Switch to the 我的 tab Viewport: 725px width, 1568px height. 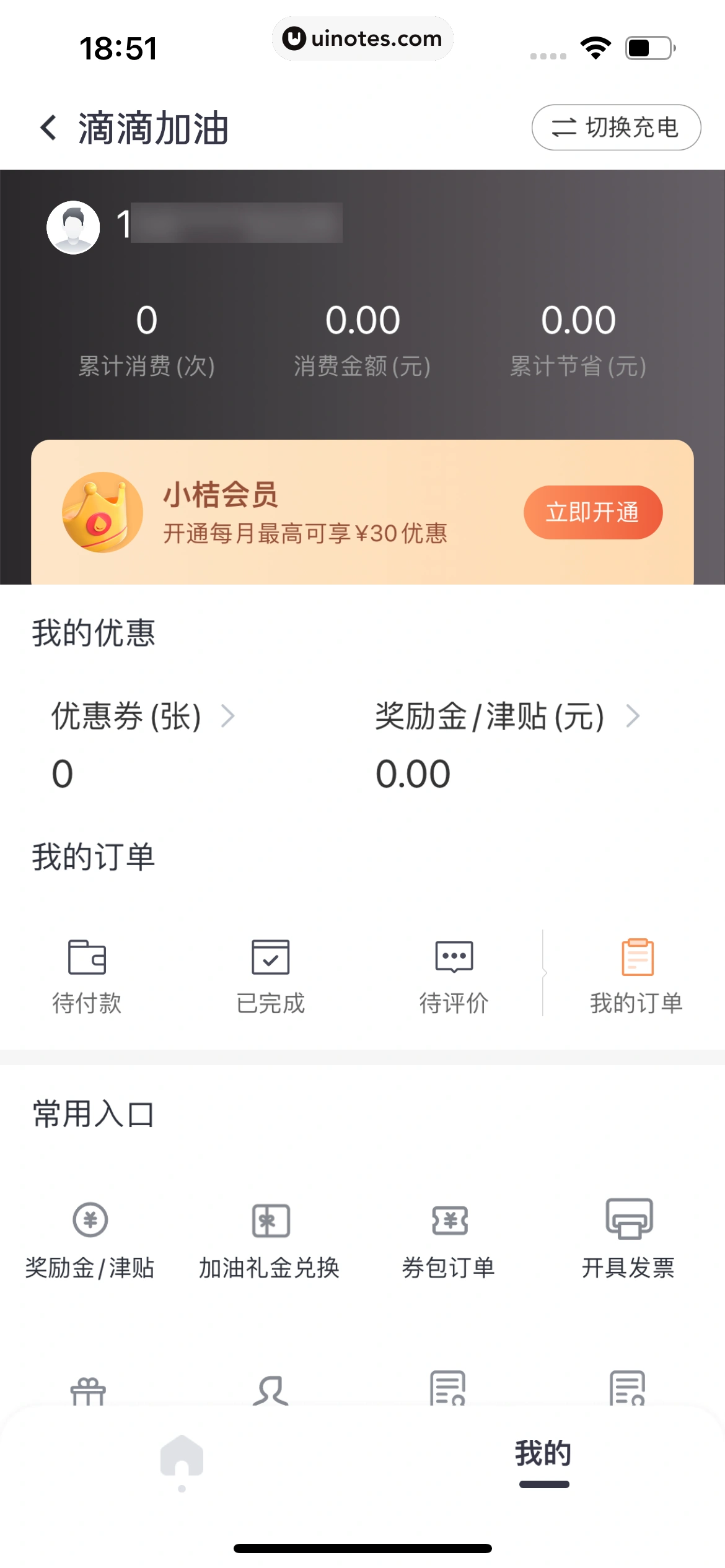coord(543,1457)
